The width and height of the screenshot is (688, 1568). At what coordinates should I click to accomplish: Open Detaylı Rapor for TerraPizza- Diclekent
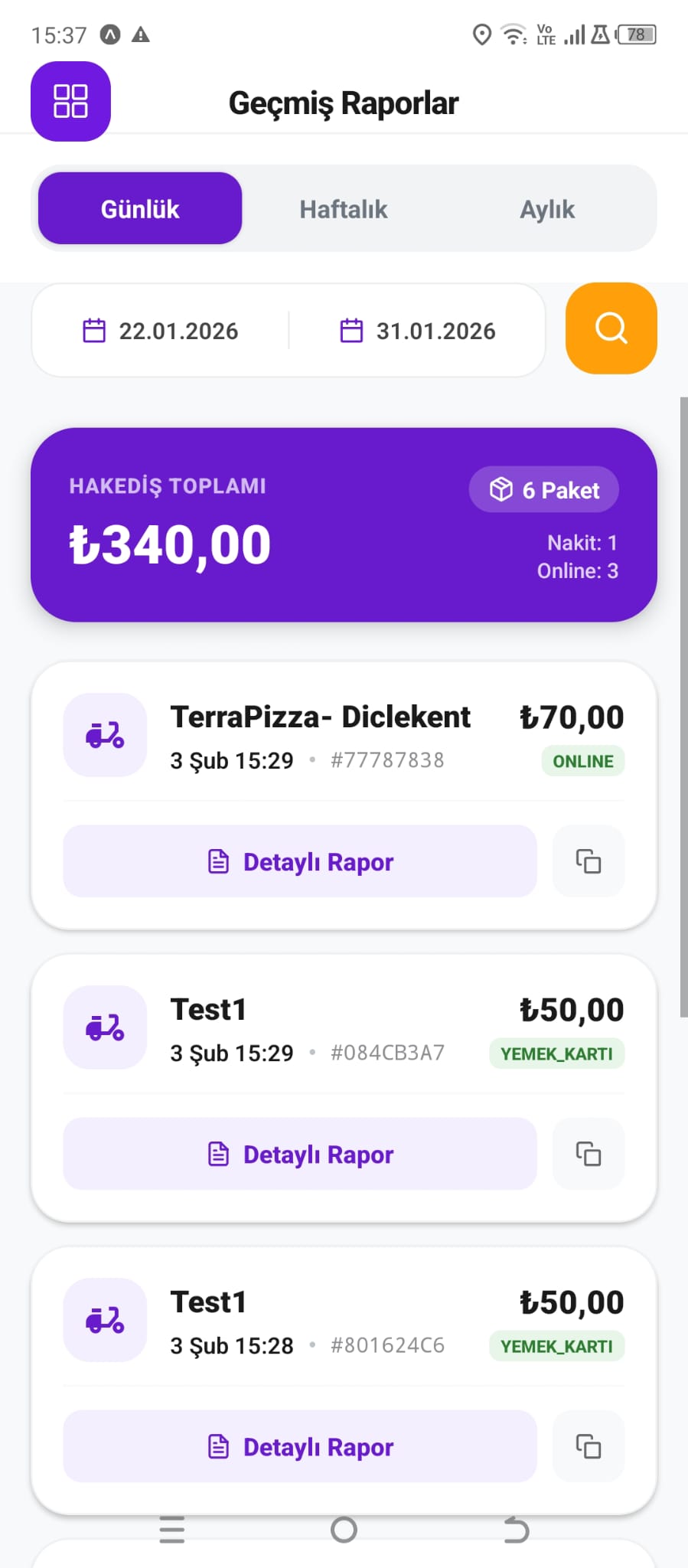coord(300,861)
